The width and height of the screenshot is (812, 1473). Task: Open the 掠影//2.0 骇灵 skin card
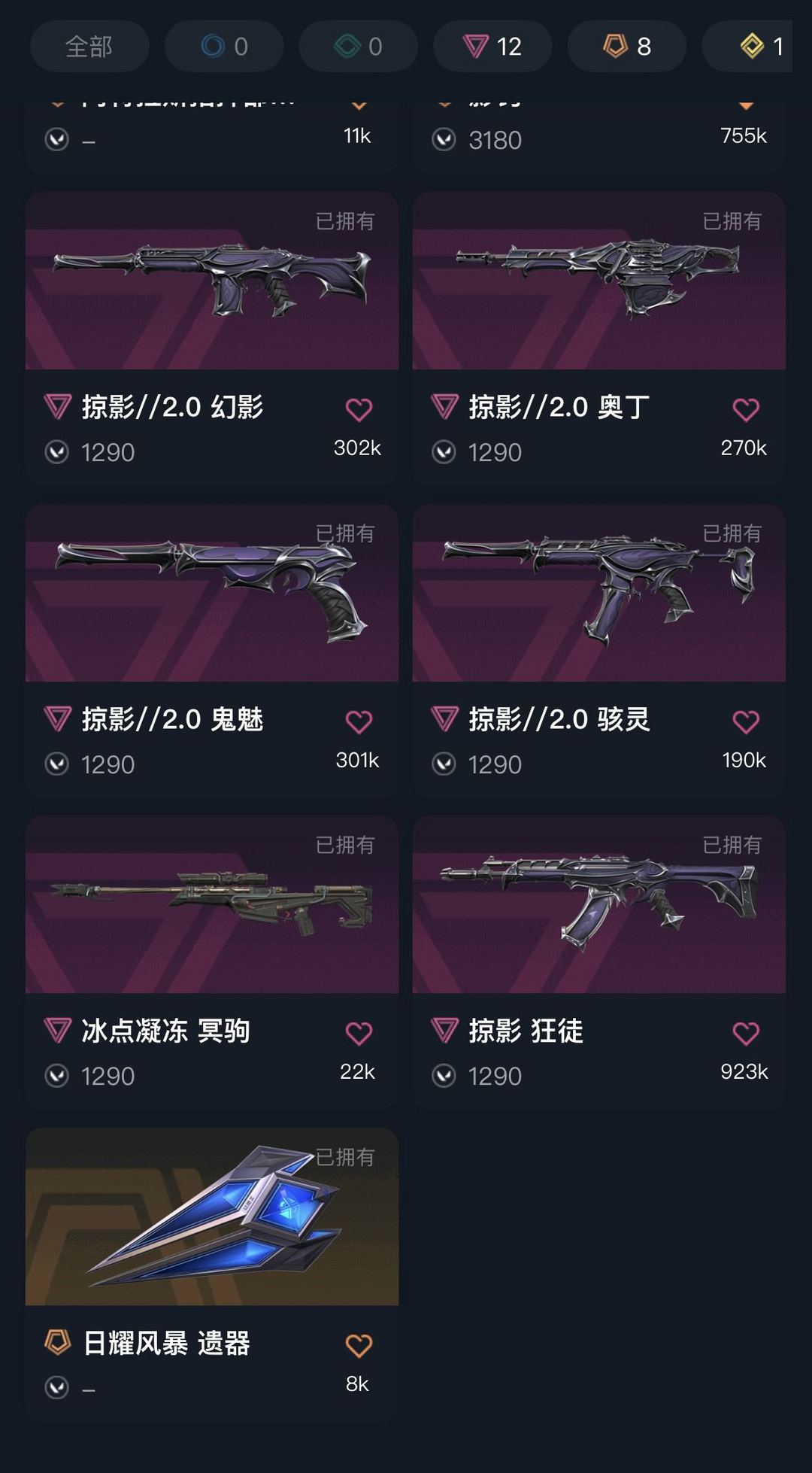tap(599, 651)
